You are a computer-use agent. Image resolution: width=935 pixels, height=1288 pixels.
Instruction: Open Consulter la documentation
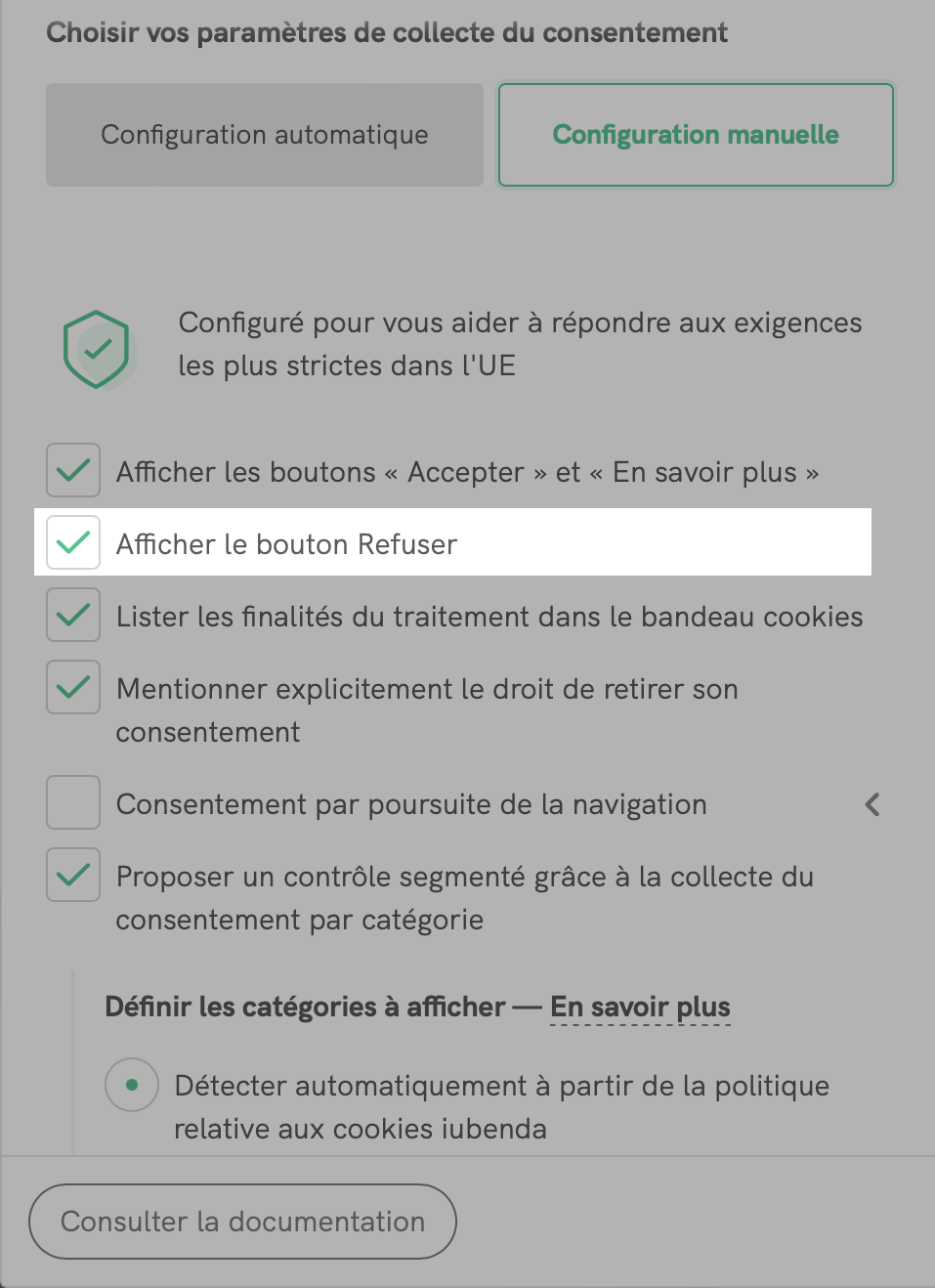click(x=242, y=1222)
